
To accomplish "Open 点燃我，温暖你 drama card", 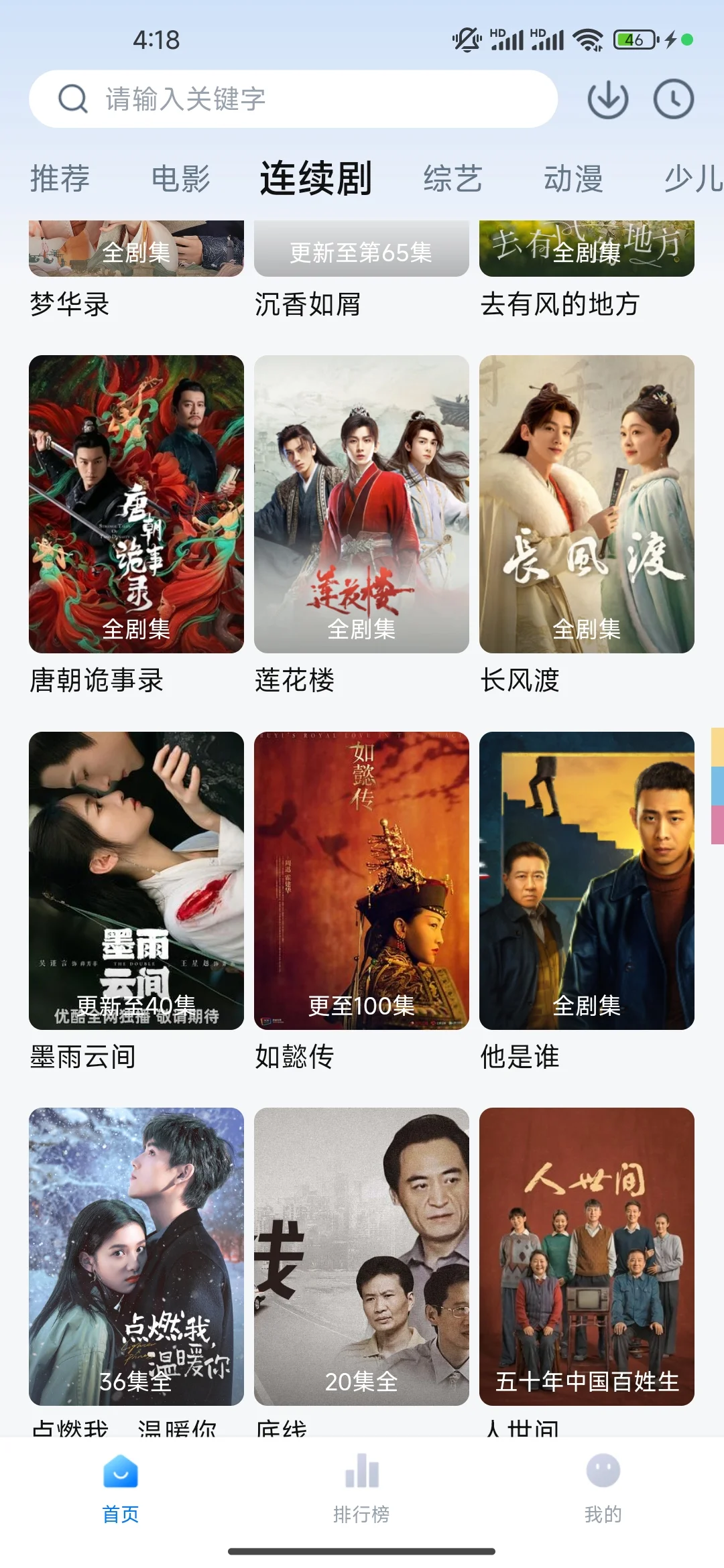I will [136, 1256].
